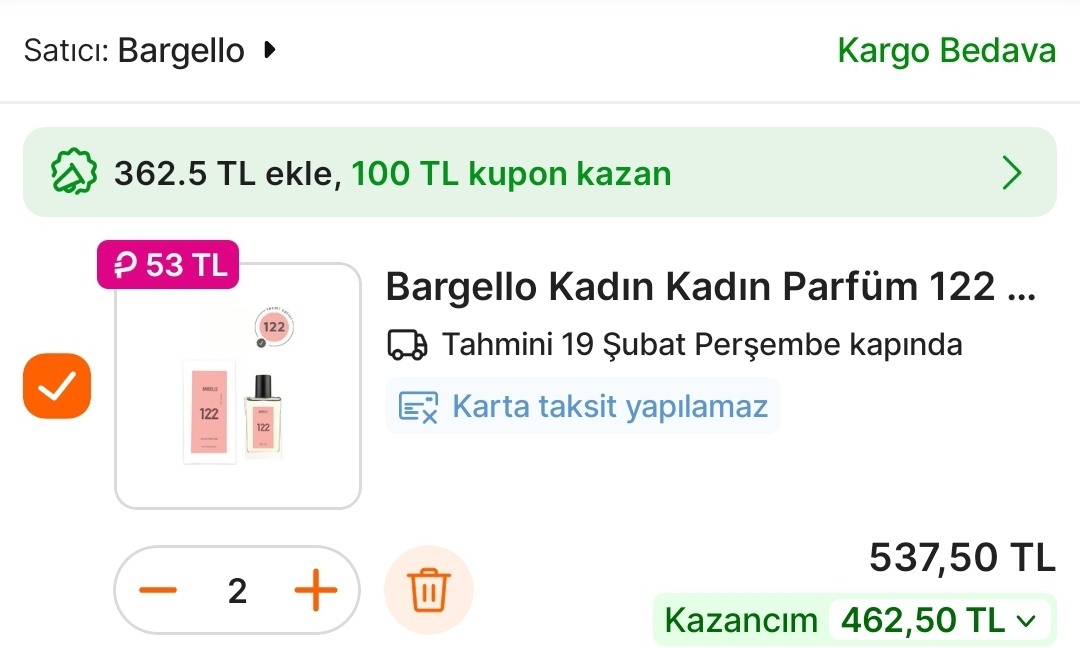1080x648 pixels.
Task: Expand the Kazancım 462,50 TL details
Action: point(938,621)
